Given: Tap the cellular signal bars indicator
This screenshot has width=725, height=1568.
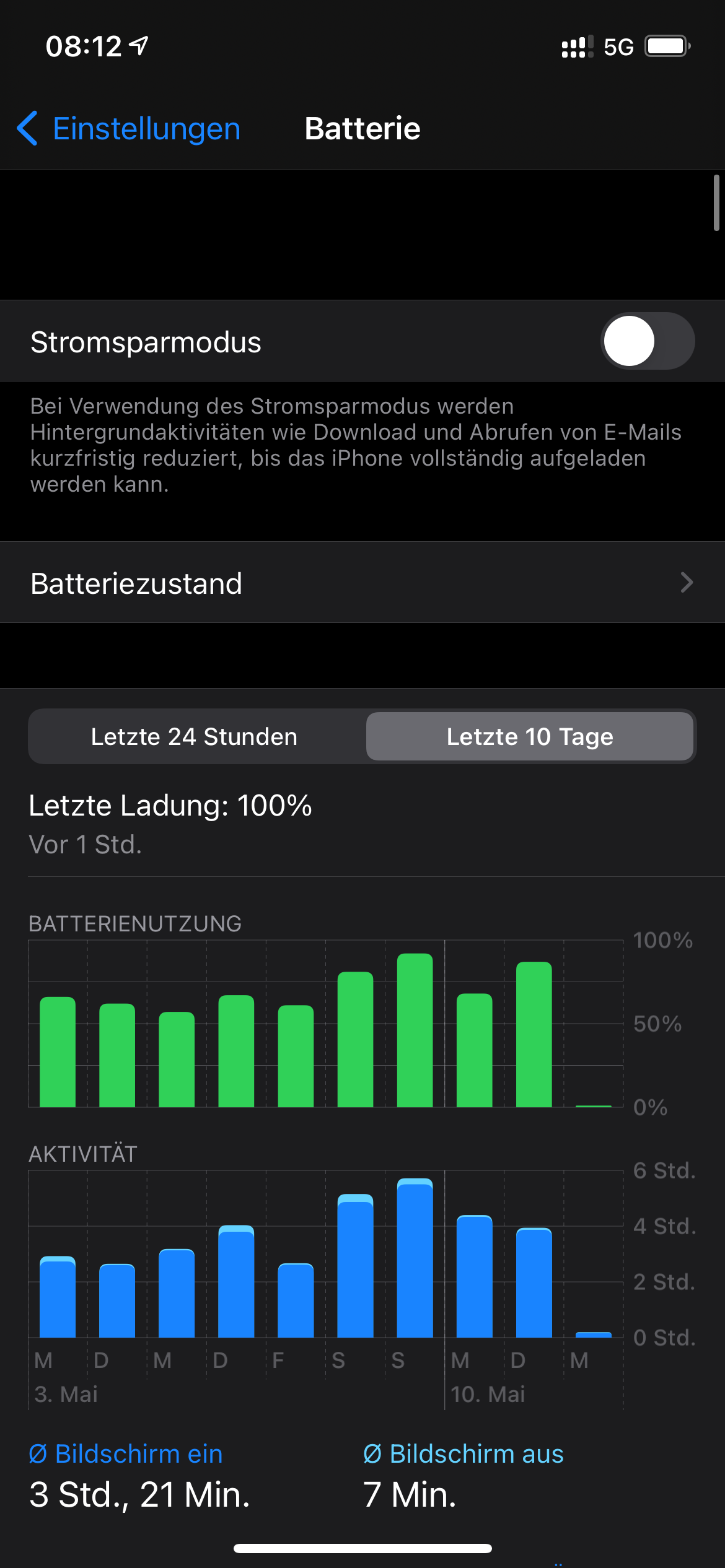Looking at the screenshot, I should pyautogui.click(x=576, y=46).
